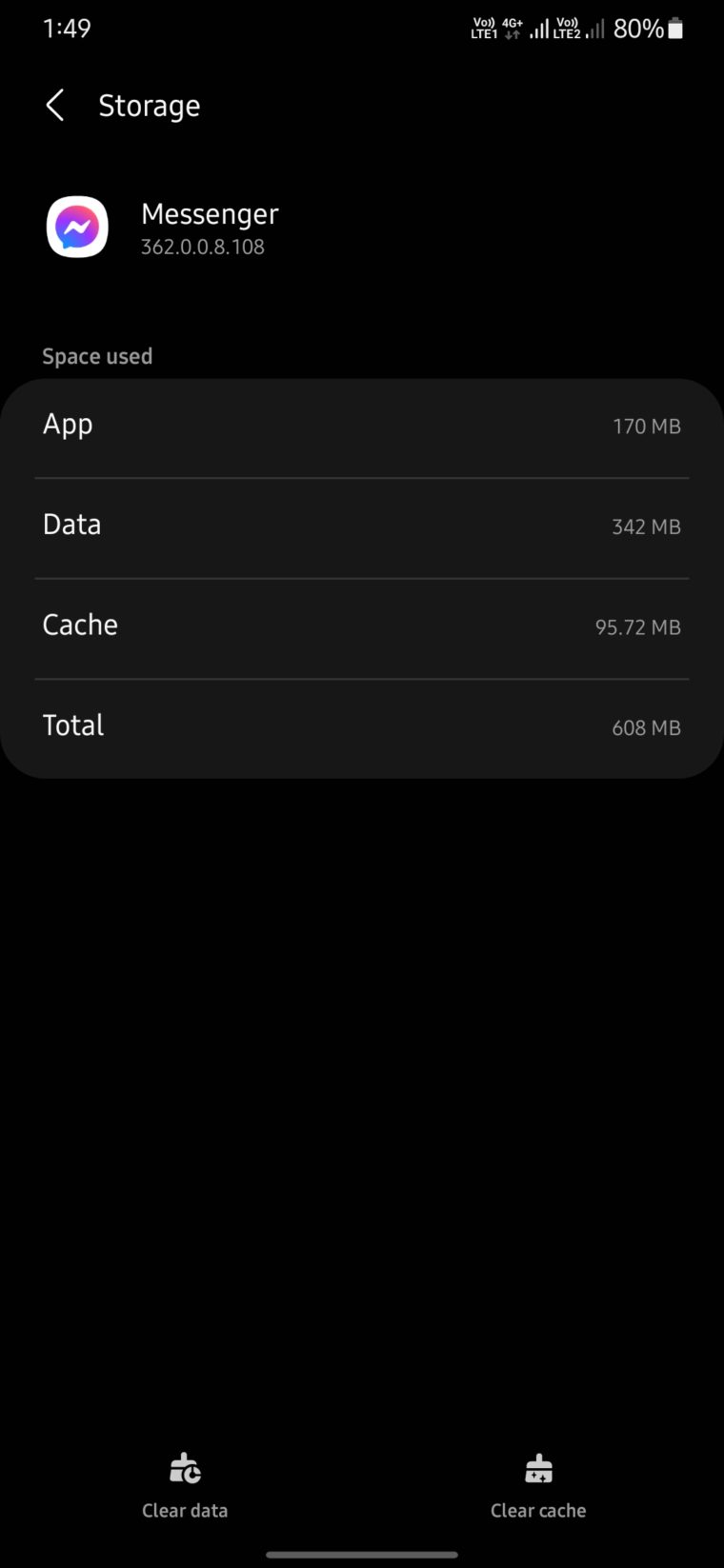Select the Data storage row
724x1568 pixels.
tap(362, 526)
